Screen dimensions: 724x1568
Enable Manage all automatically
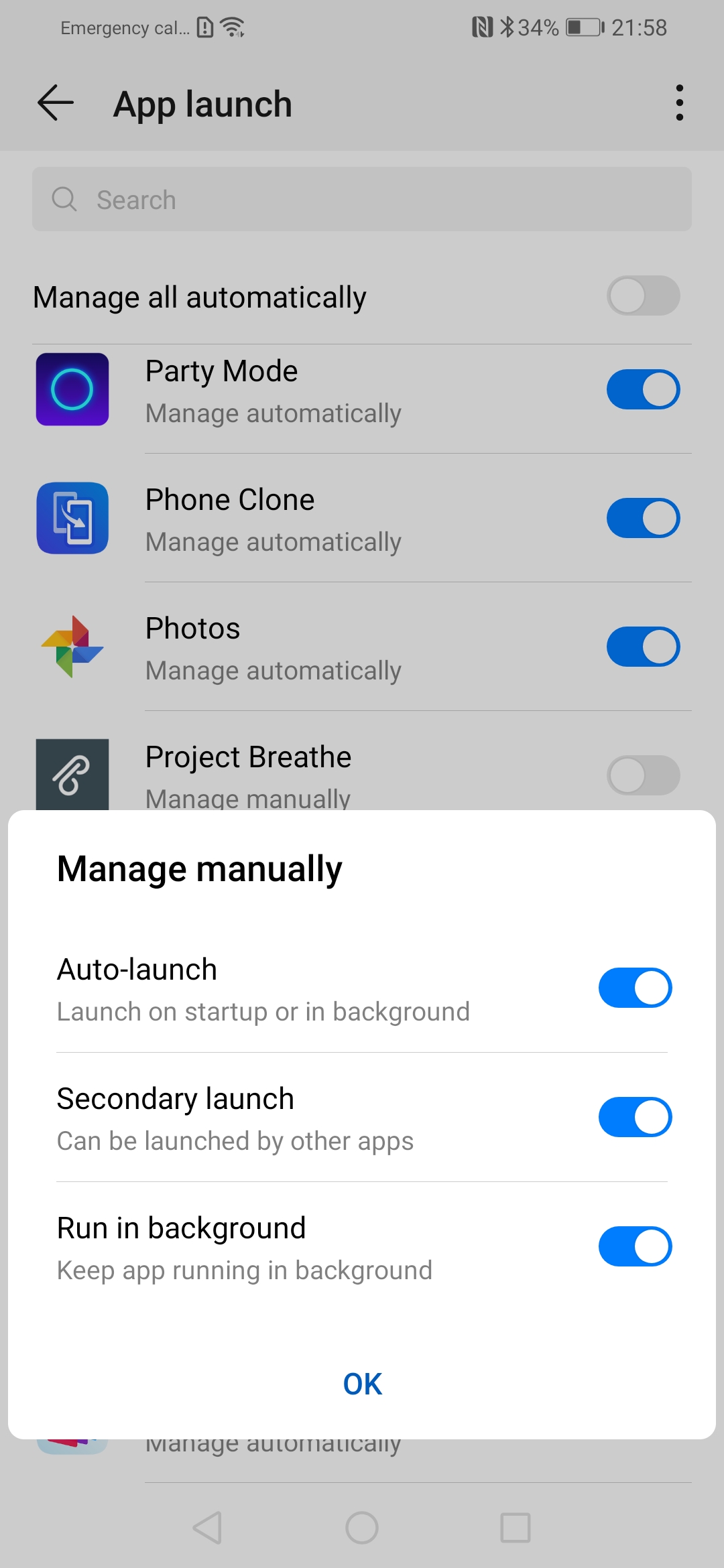point(644,296)
